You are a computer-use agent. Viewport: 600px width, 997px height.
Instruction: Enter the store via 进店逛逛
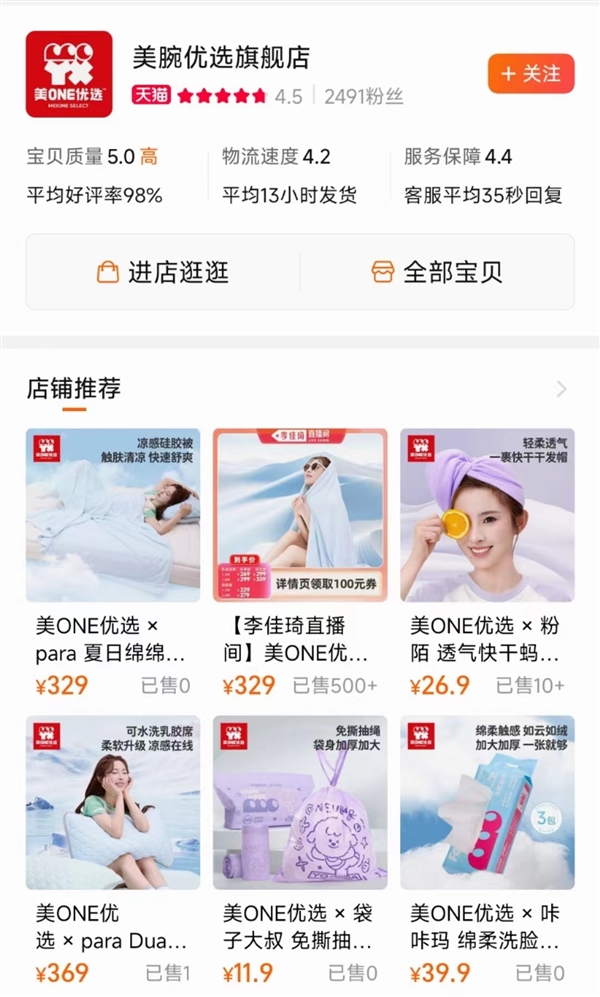coord(163,272)
